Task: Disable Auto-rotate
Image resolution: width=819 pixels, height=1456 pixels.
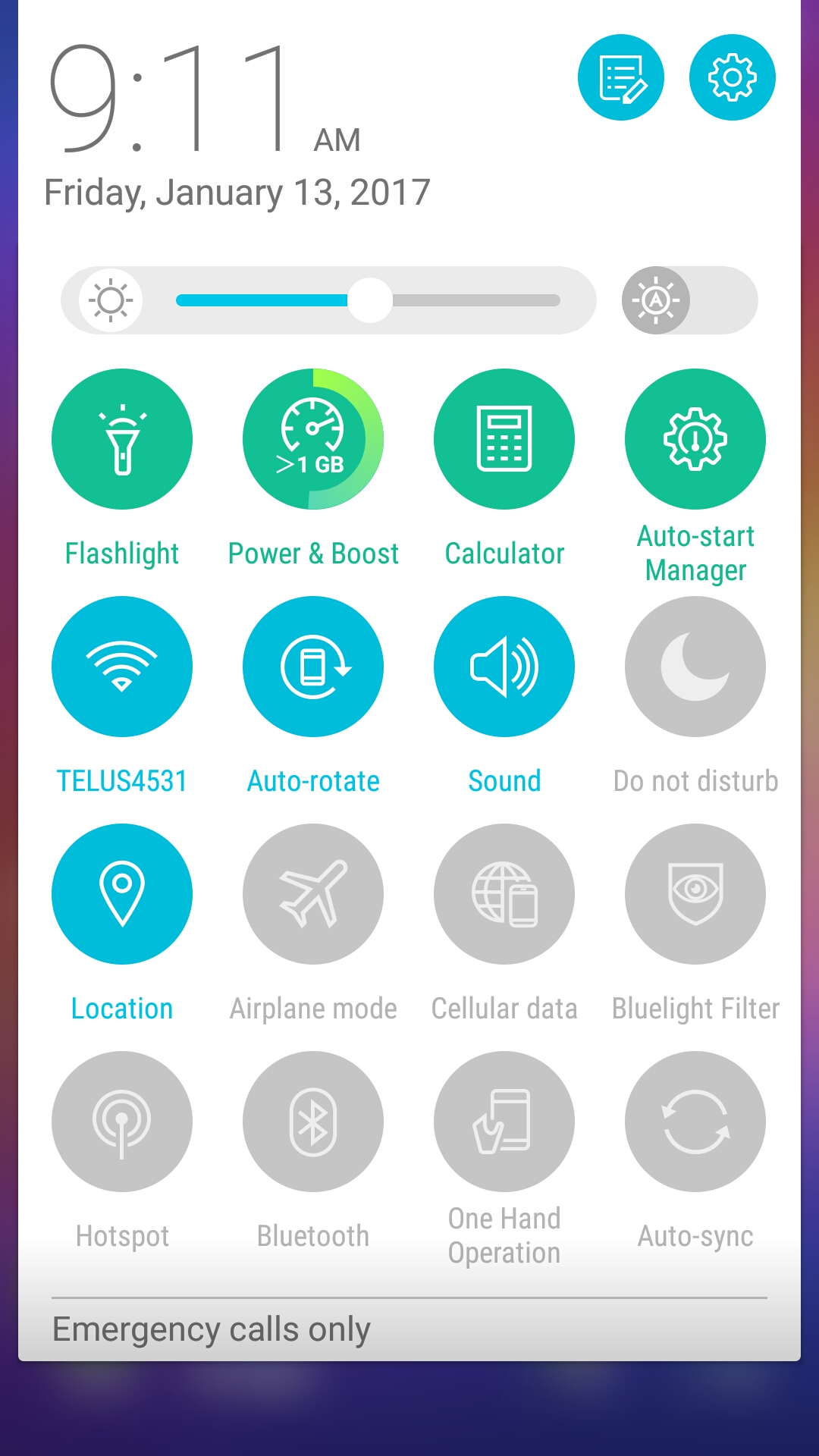Action: (x=313, y=667)
